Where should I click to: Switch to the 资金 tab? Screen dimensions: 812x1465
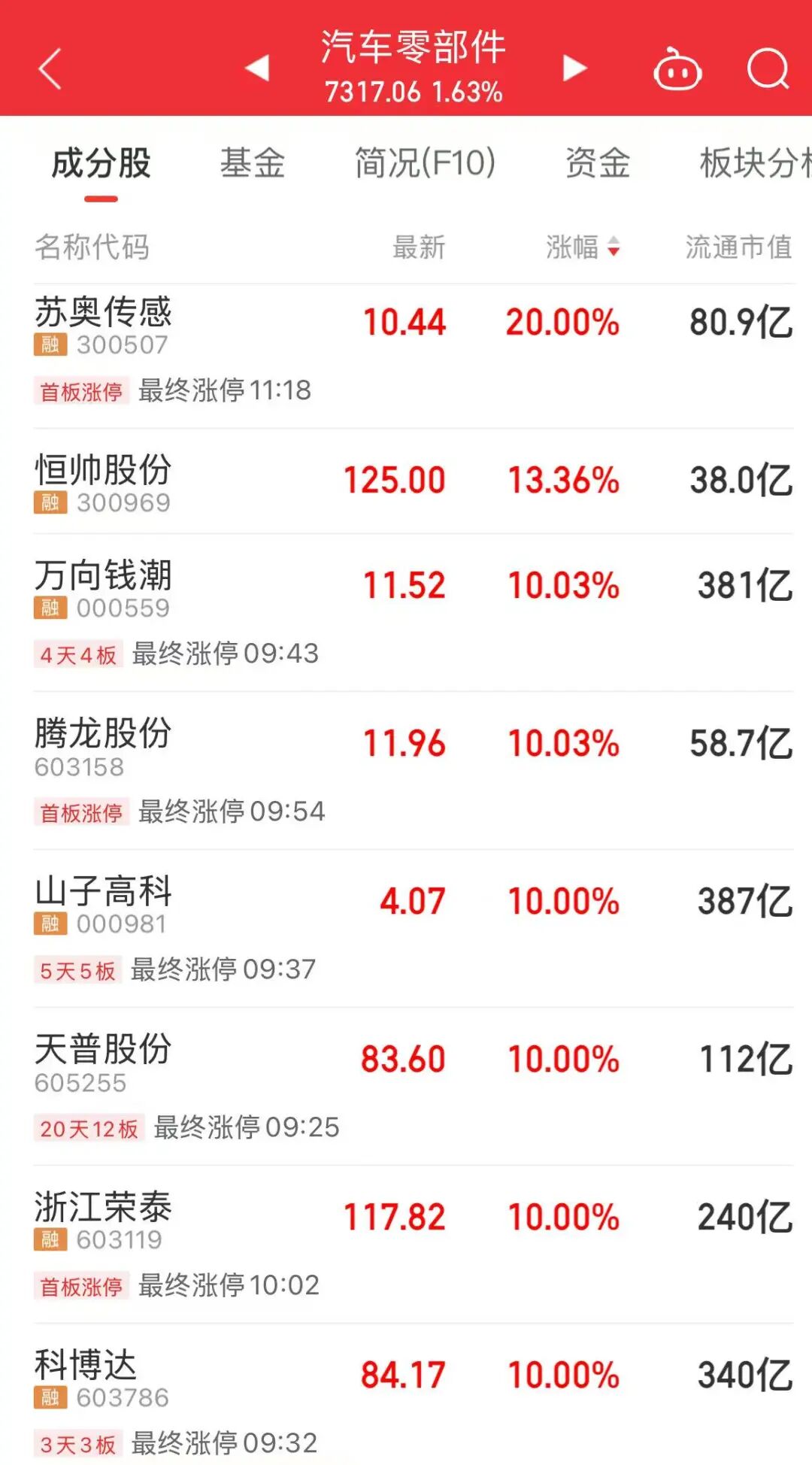[x=598, y=163]
